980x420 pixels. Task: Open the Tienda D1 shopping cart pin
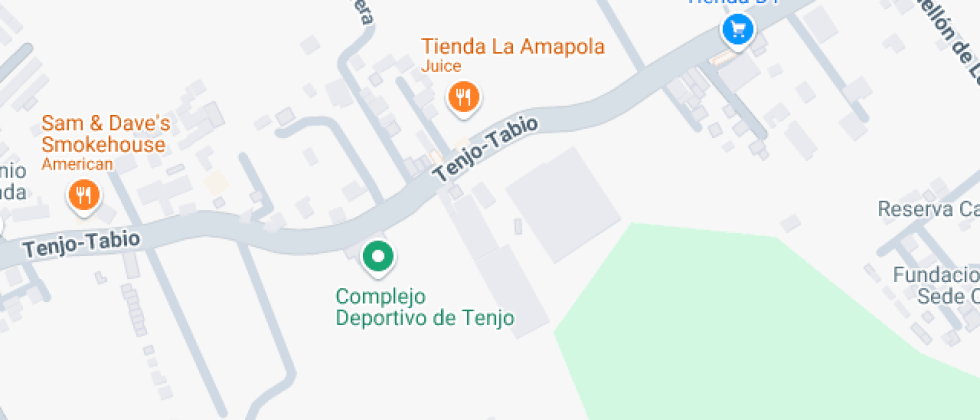coord(738,29)
